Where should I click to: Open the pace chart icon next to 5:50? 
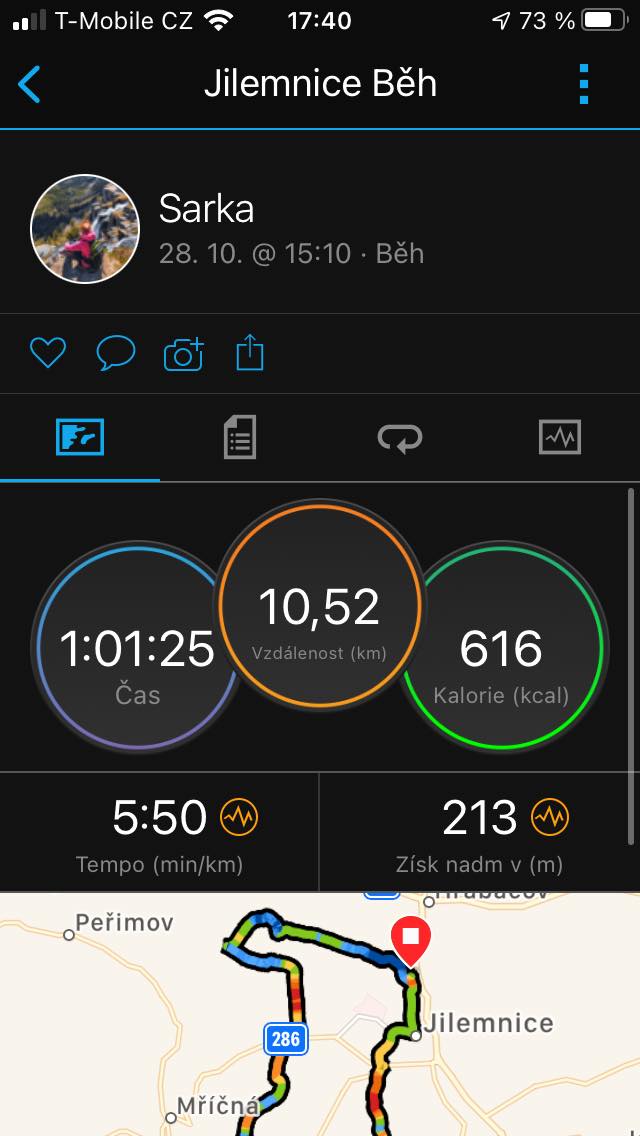(x=239, y=819)
